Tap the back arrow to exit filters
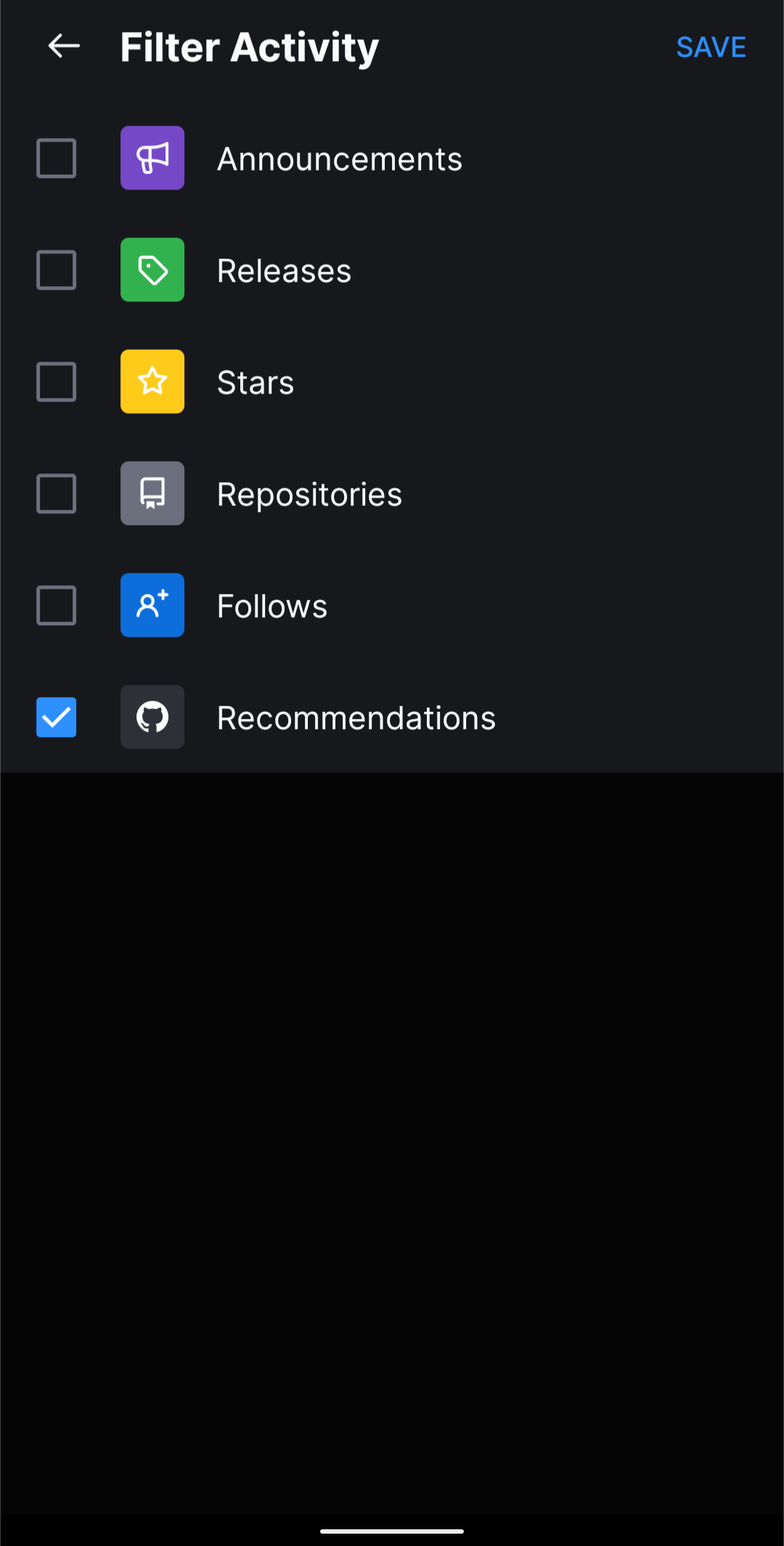Viewport: 784px width, 1546px height. pos(63,46)
